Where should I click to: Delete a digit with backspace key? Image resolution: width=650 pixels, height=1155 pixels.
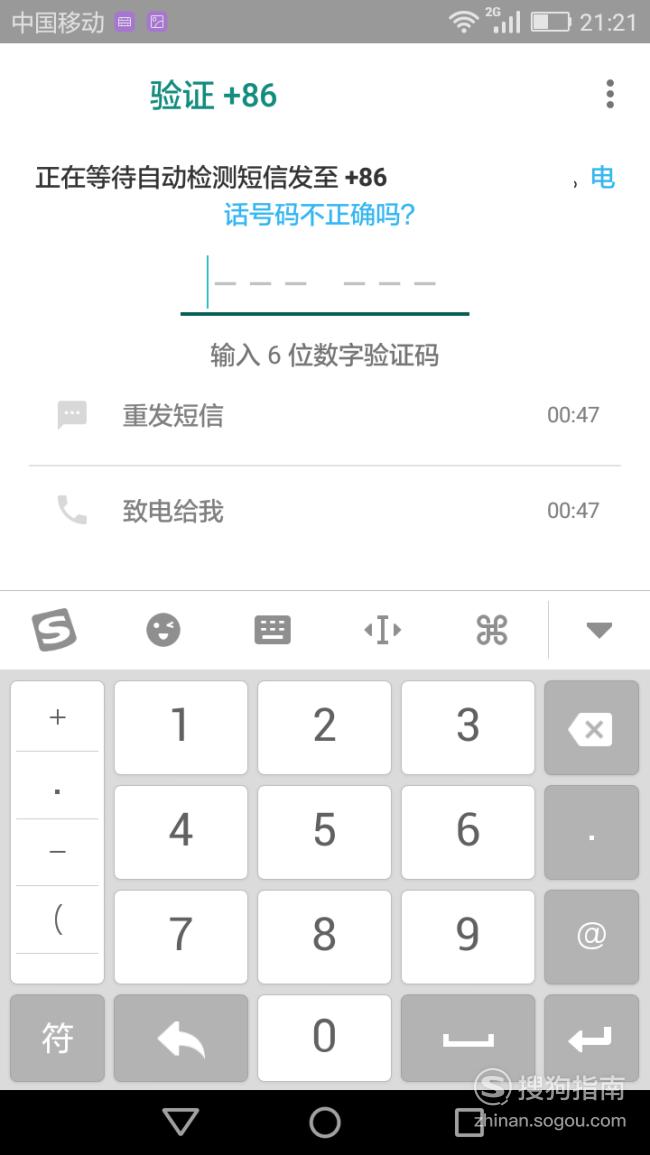(x=592, y=728)
